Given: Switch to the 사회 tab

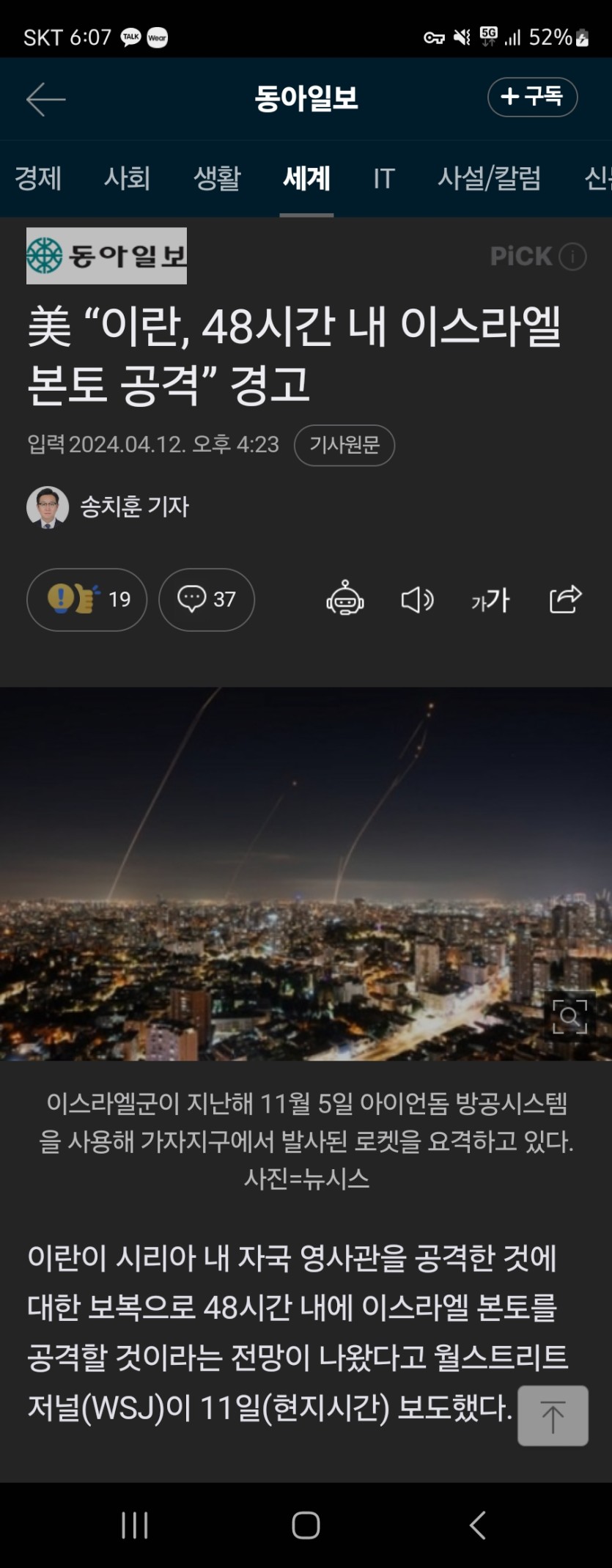Looking at the screenshot, I should pyautogui.click(x=127, y=178).
